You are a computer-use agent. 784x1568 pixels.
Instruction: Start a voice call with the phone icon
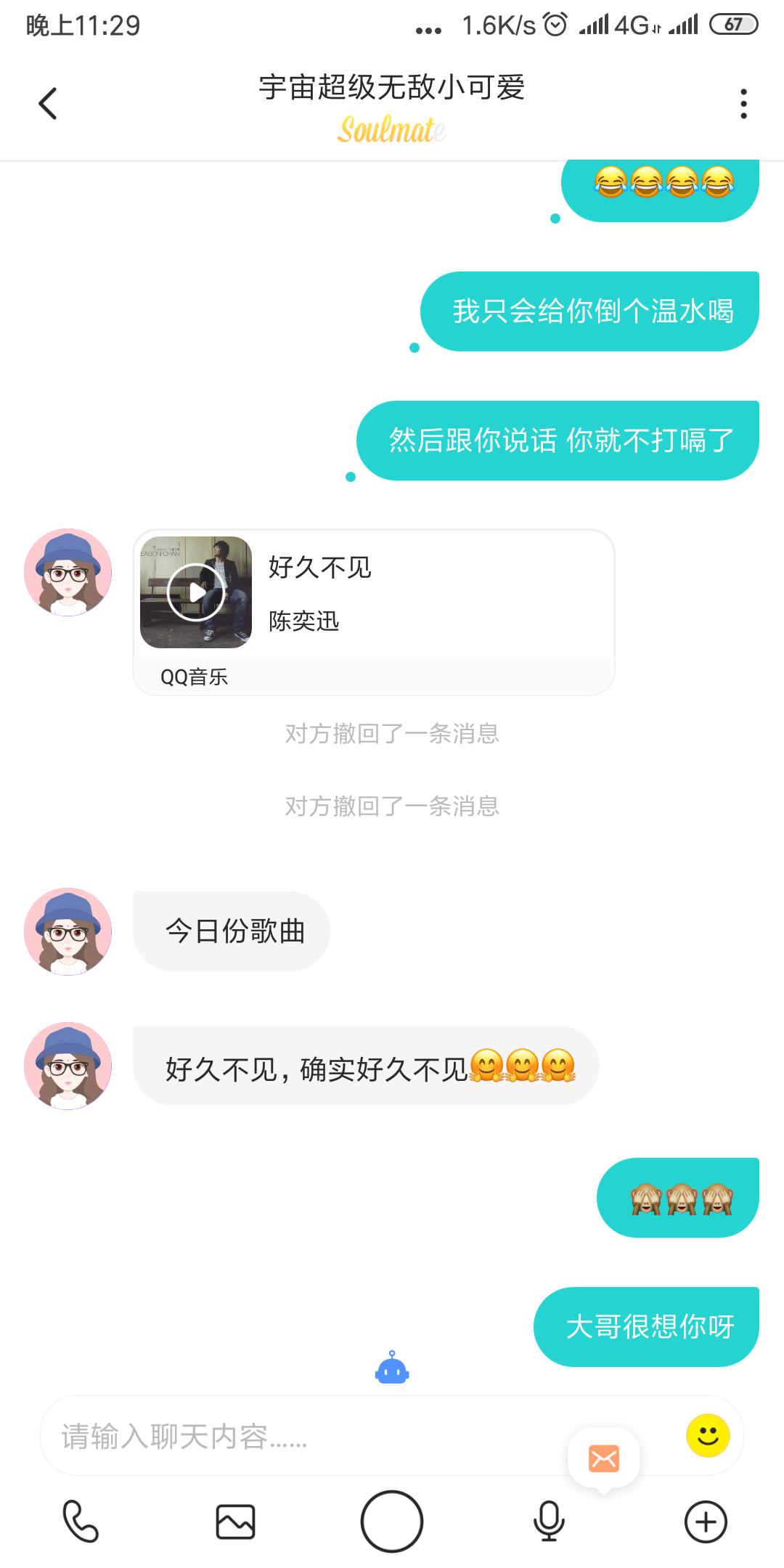tap(81, 1522)
